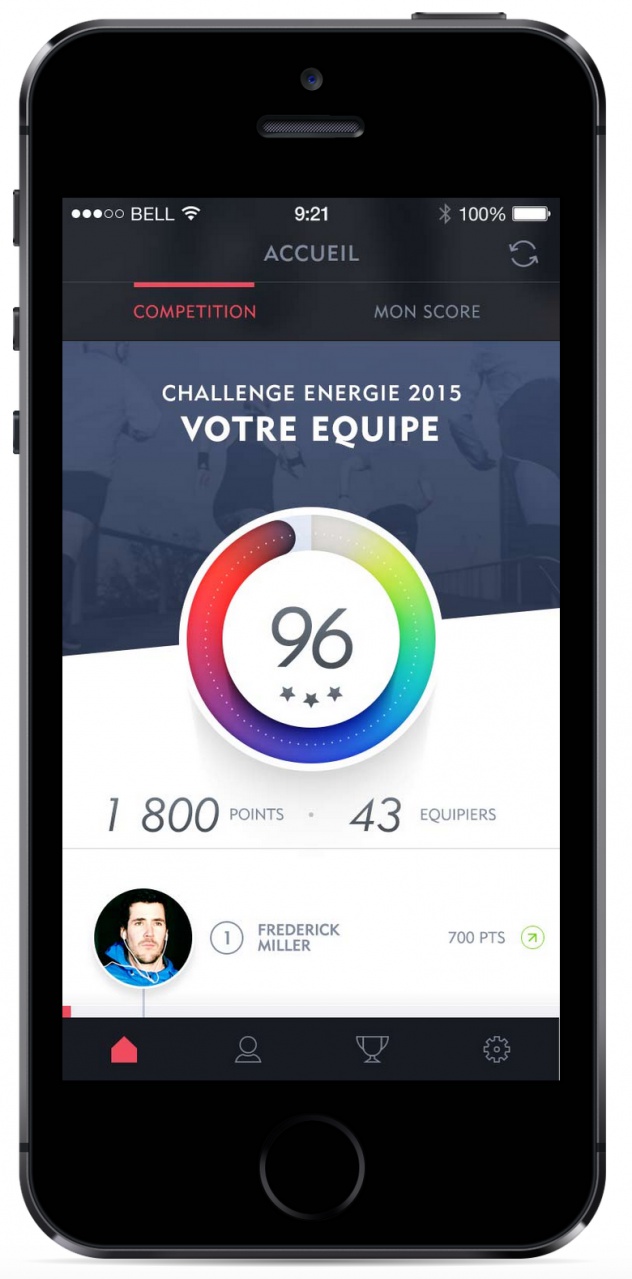Image resolution: width=632 pixels, height=1279 pixels.
Task: Open the profile tab in bottom bar
Action: pyautogui.click(x=248, y=1049)
